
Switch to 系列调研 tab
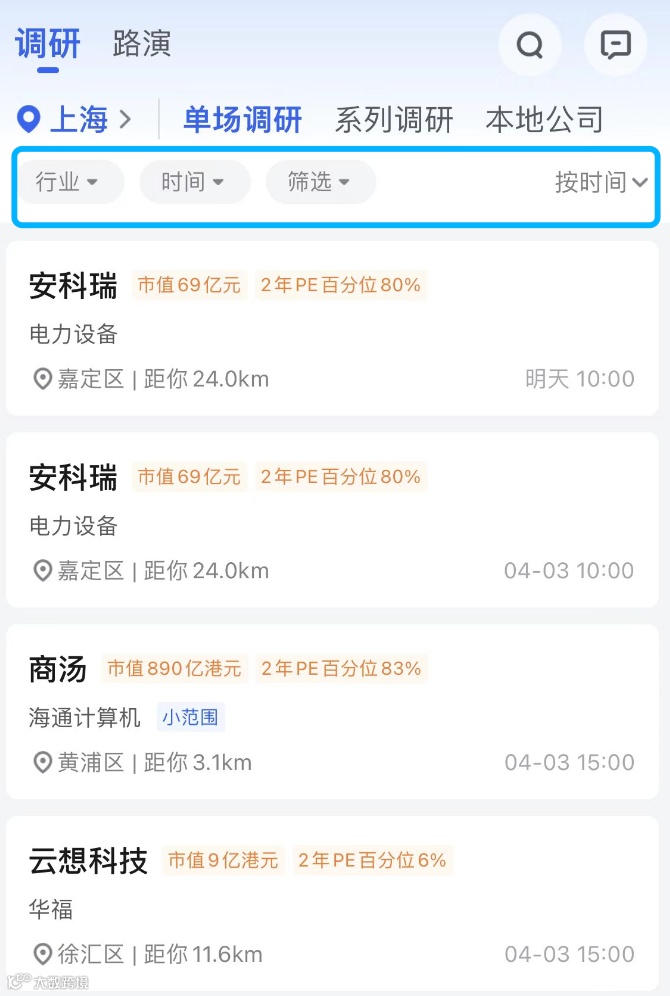pyautogui.click(x=394, y=120)
